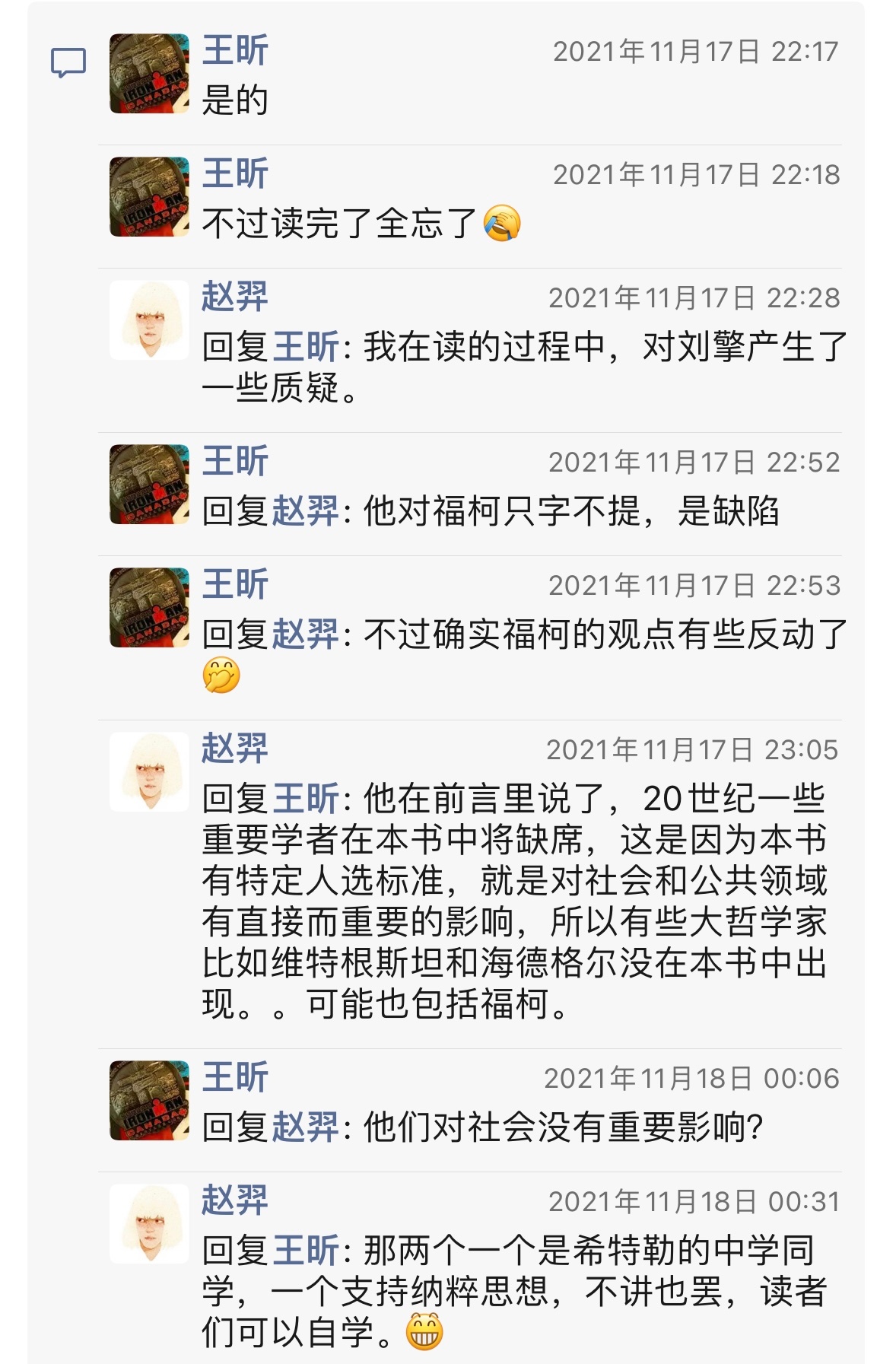Screen dimensions: 896x1364
Task: Open 王昕's avatar on the 22:53 comment
Action: [x=149, y=608]
